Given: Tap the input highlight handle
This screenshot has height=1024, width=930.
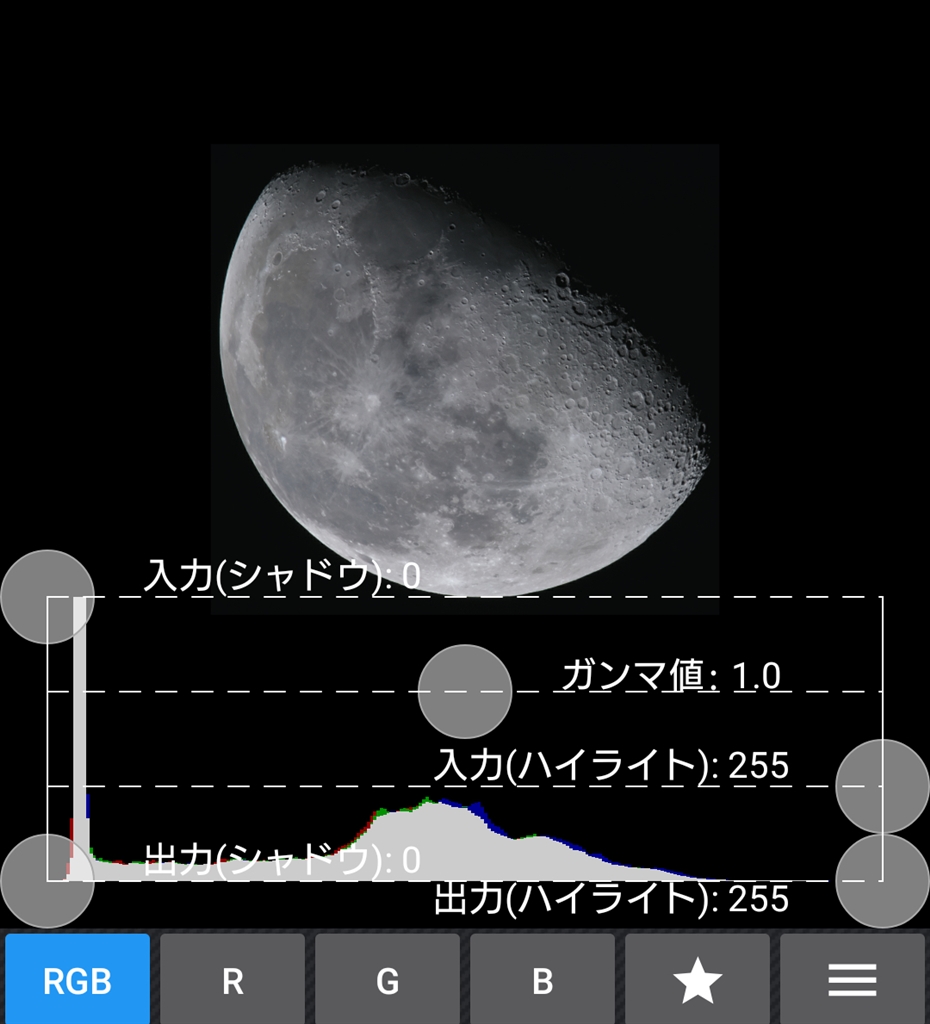Looking at the screenshot, I should [882, 786].
